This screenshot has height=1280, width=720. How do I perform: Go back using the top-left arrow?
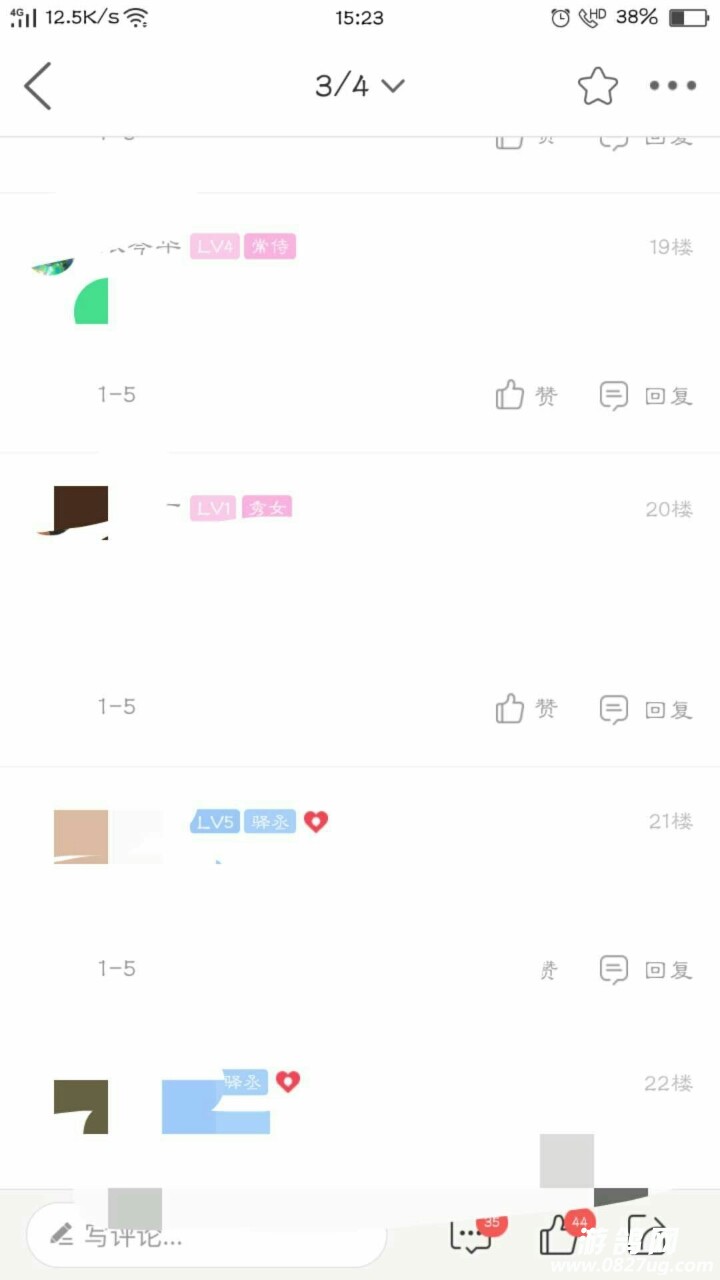tap(38, 86)
